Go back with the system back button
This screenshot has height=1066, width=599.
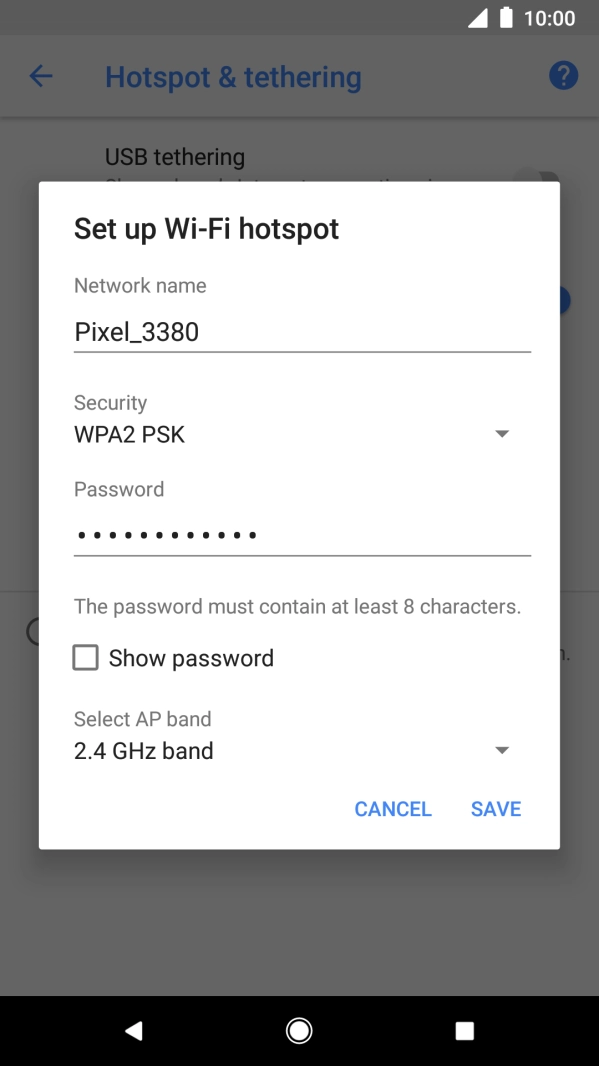(134, 1031)
